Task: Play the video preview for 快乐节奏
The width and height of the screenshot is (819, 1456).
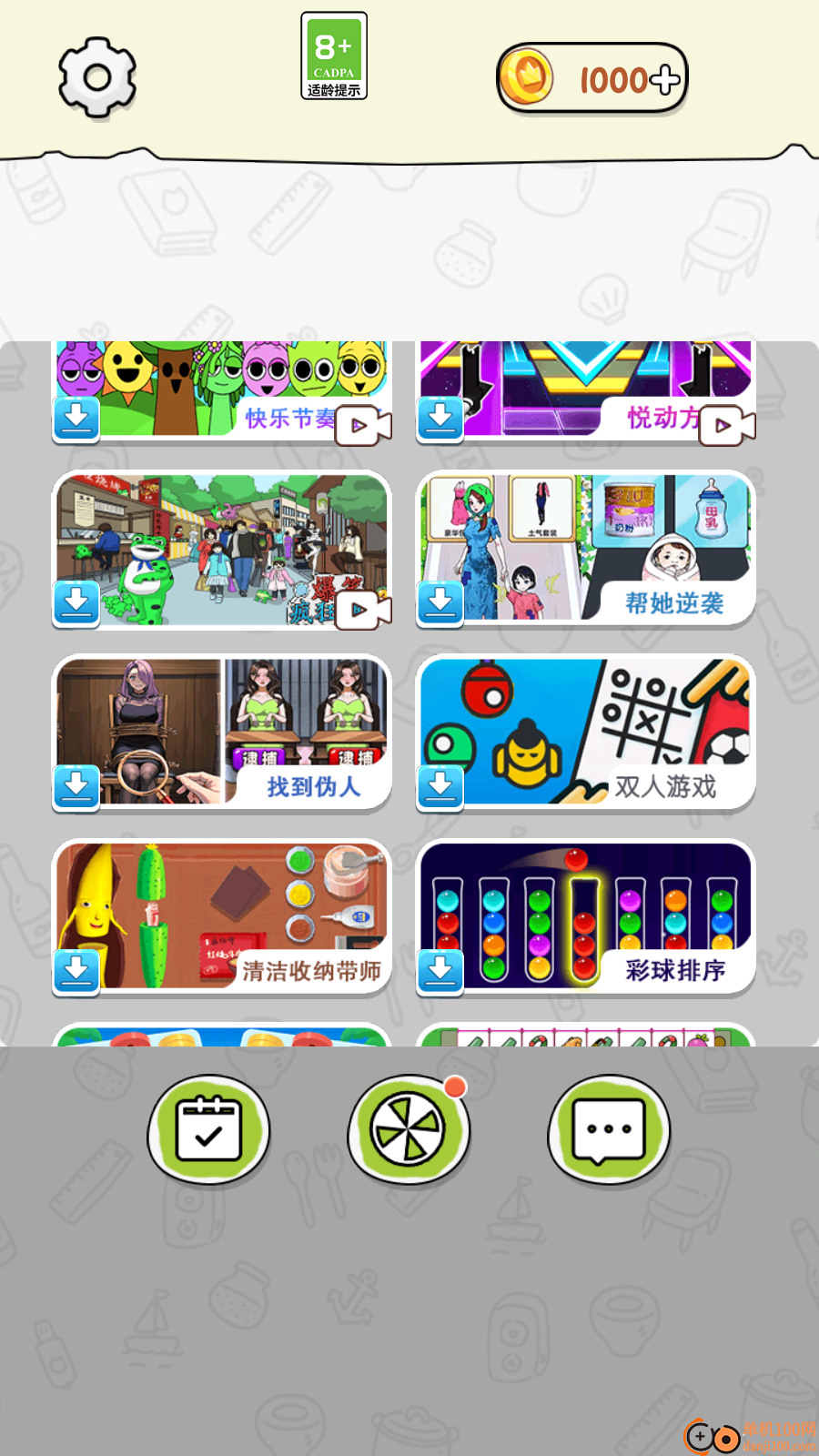Action: point(363,425)
